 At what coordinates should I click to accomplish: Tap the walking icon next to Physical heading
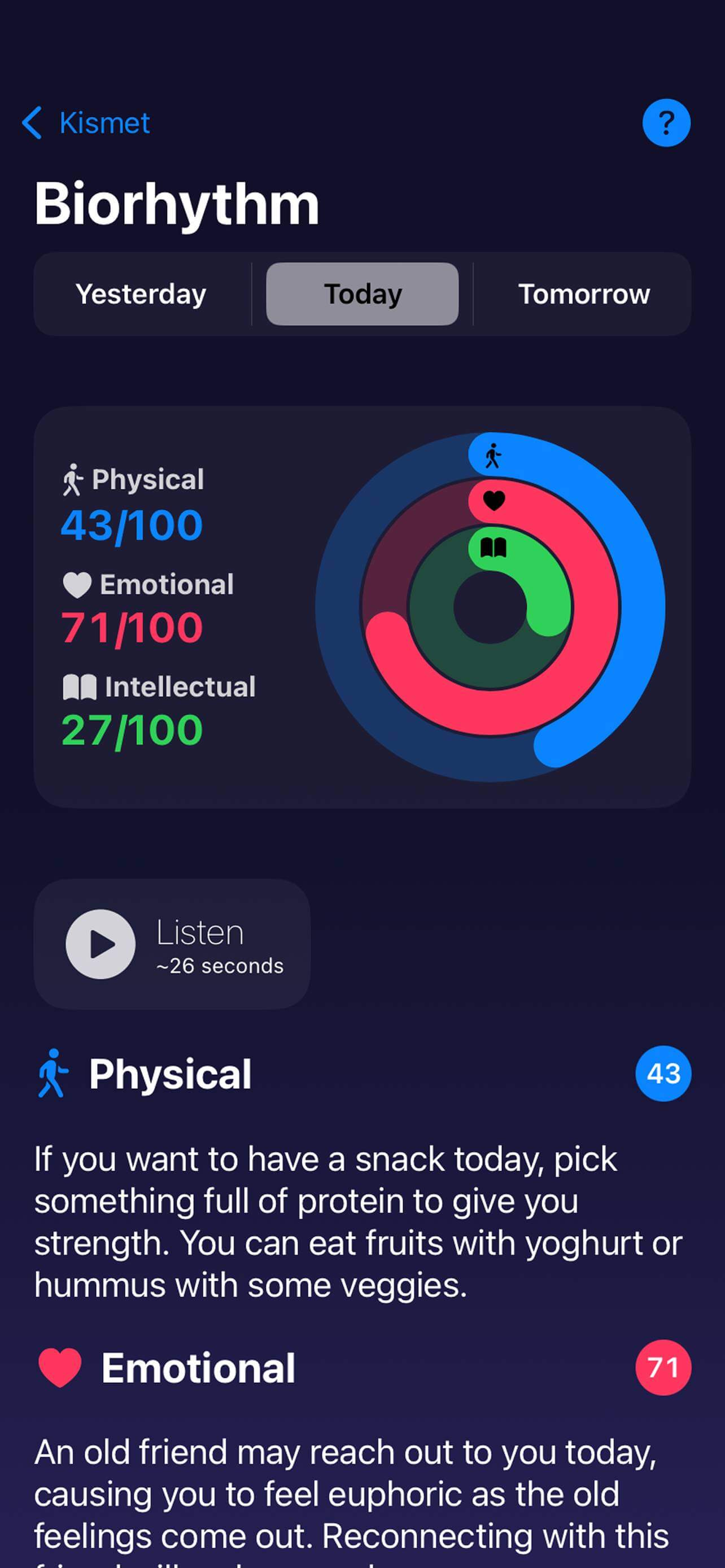(x=54, y=1072)
